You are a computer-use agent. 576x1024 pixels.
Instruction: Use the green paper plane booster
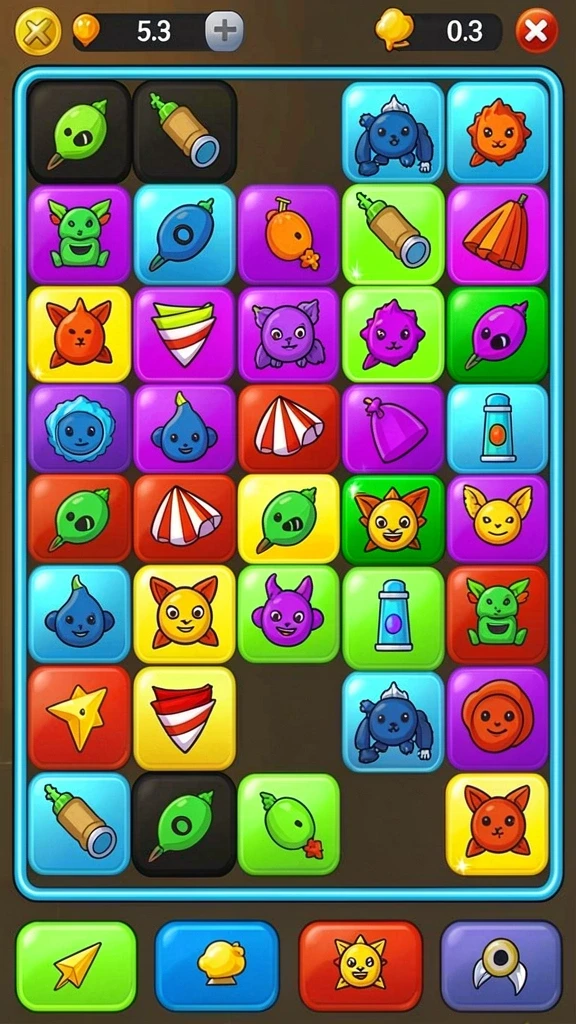click(76, 966)
